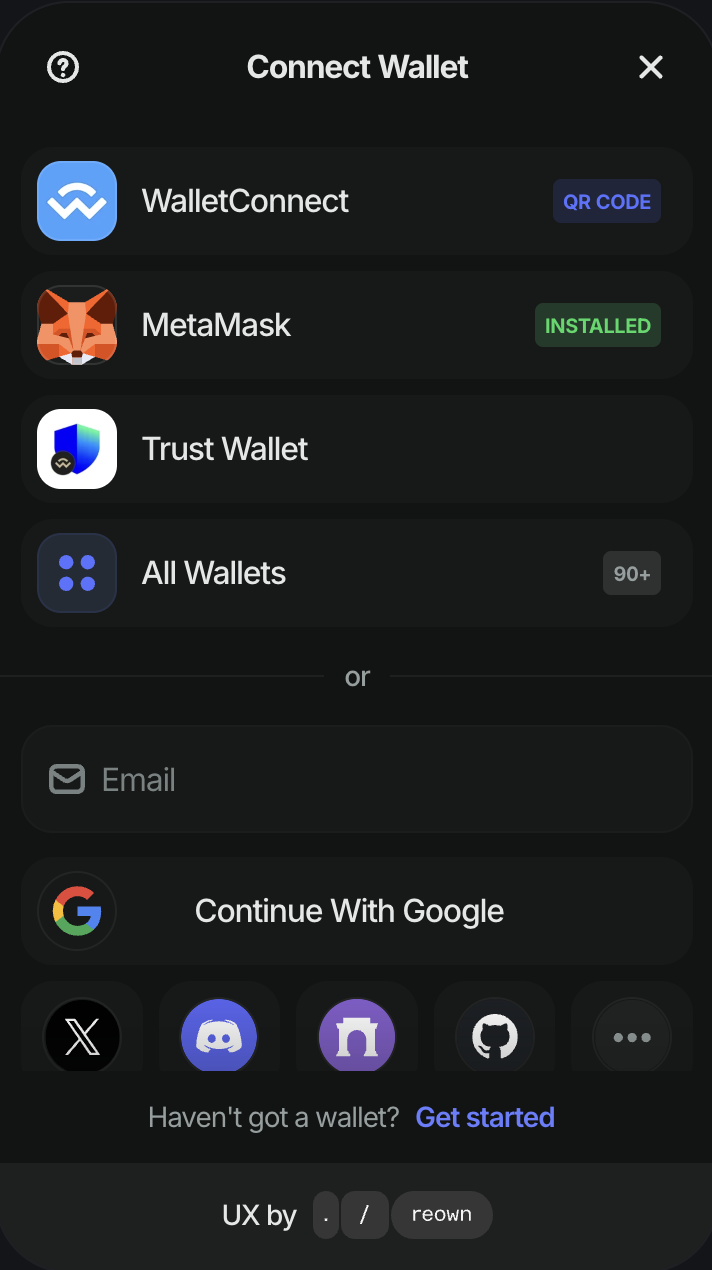Viewport: 712px width, 1270px height.
Task: Choose Trust Wallet to connect
Action: coord(356,449)
